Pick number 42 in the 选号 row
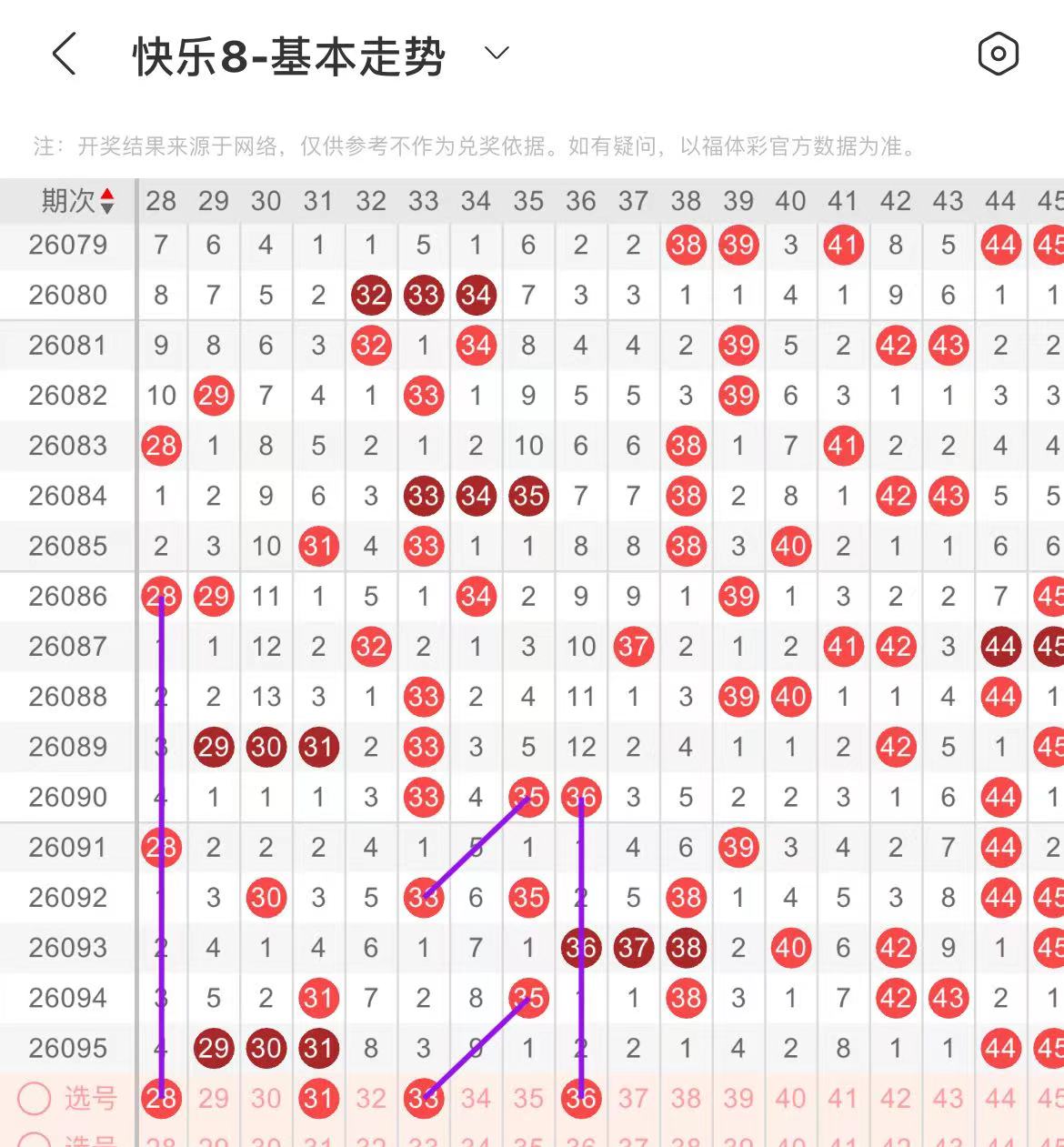Screen dimensions: 1064x1147 (896, 1099)
